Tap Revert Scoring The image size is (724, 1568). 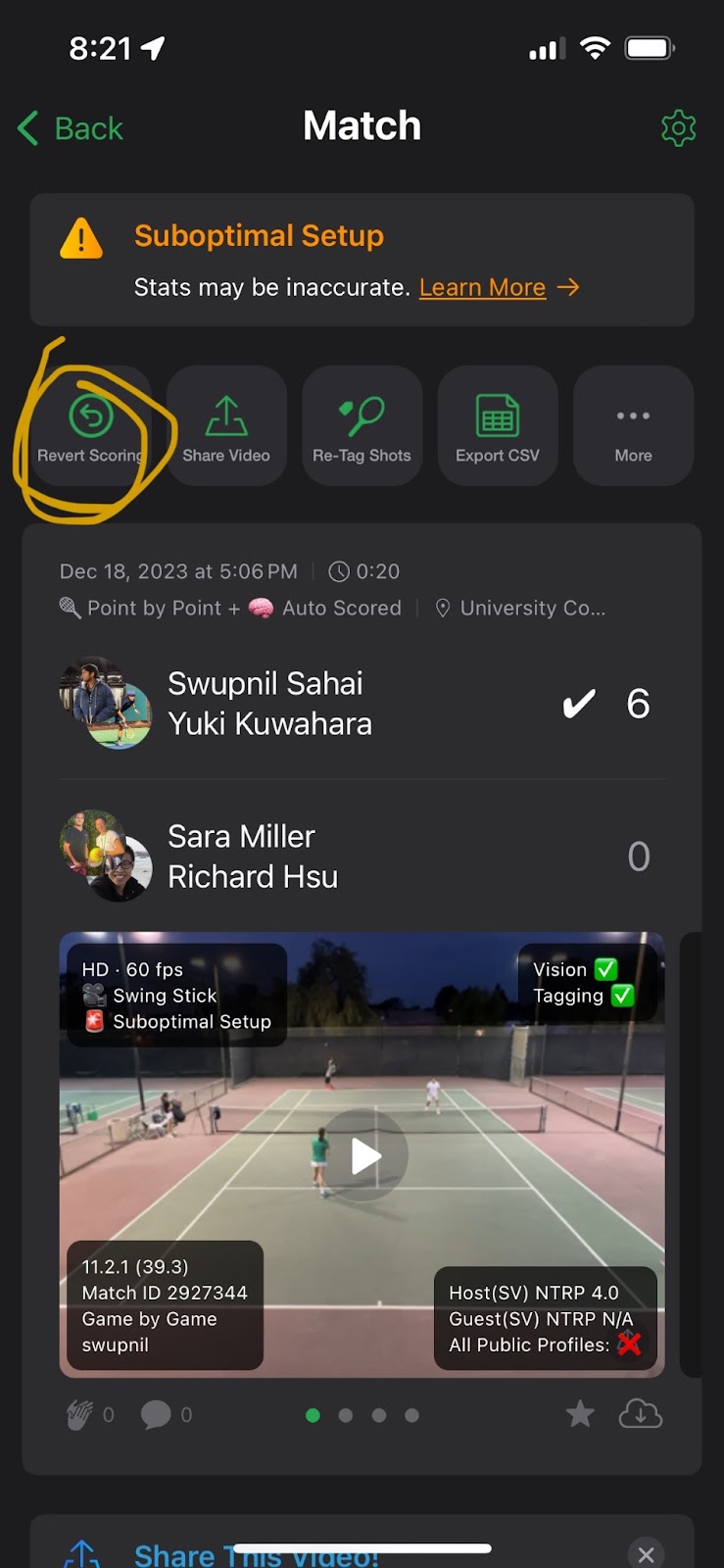90,427
